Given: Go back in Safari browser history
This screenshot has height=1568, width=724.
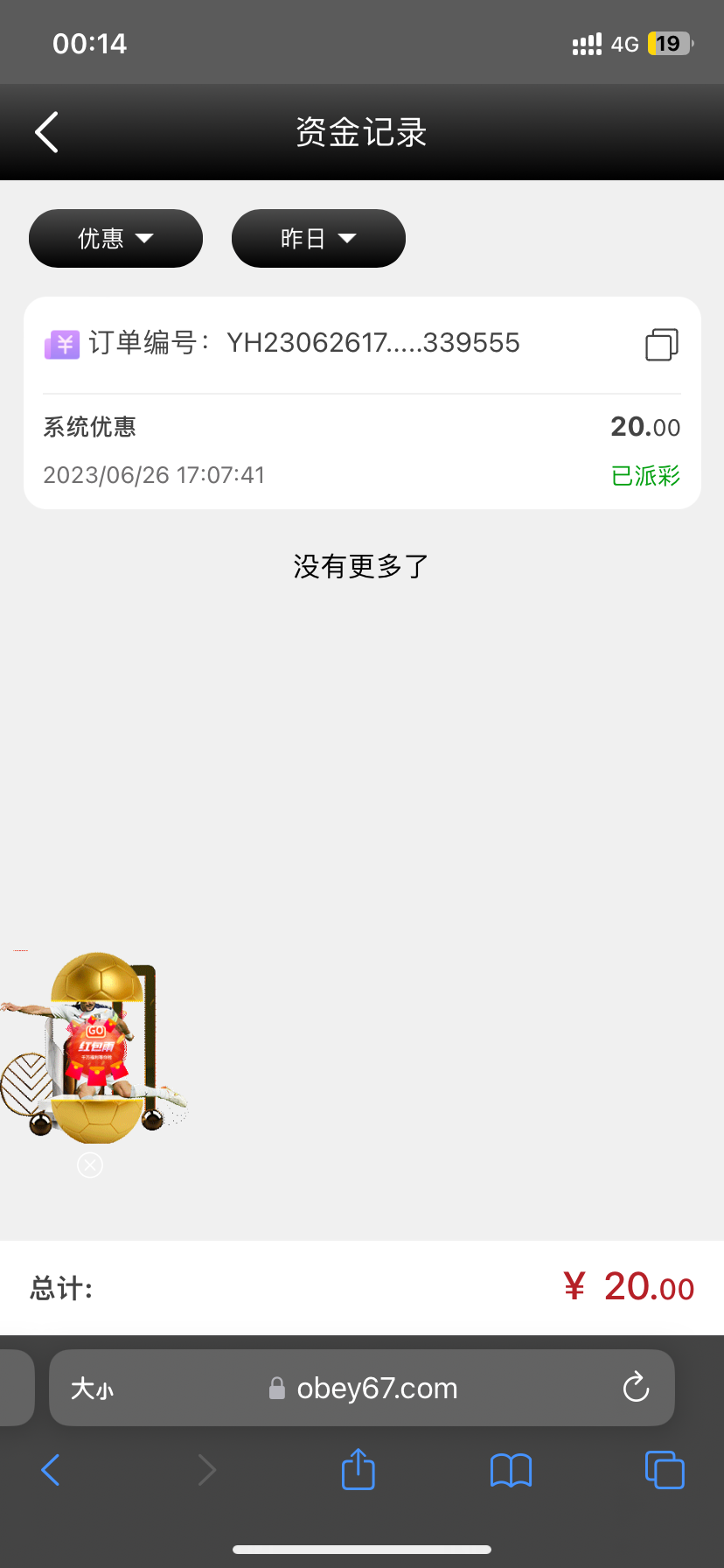Looking at the screenshot, I should click(51, 1470).
